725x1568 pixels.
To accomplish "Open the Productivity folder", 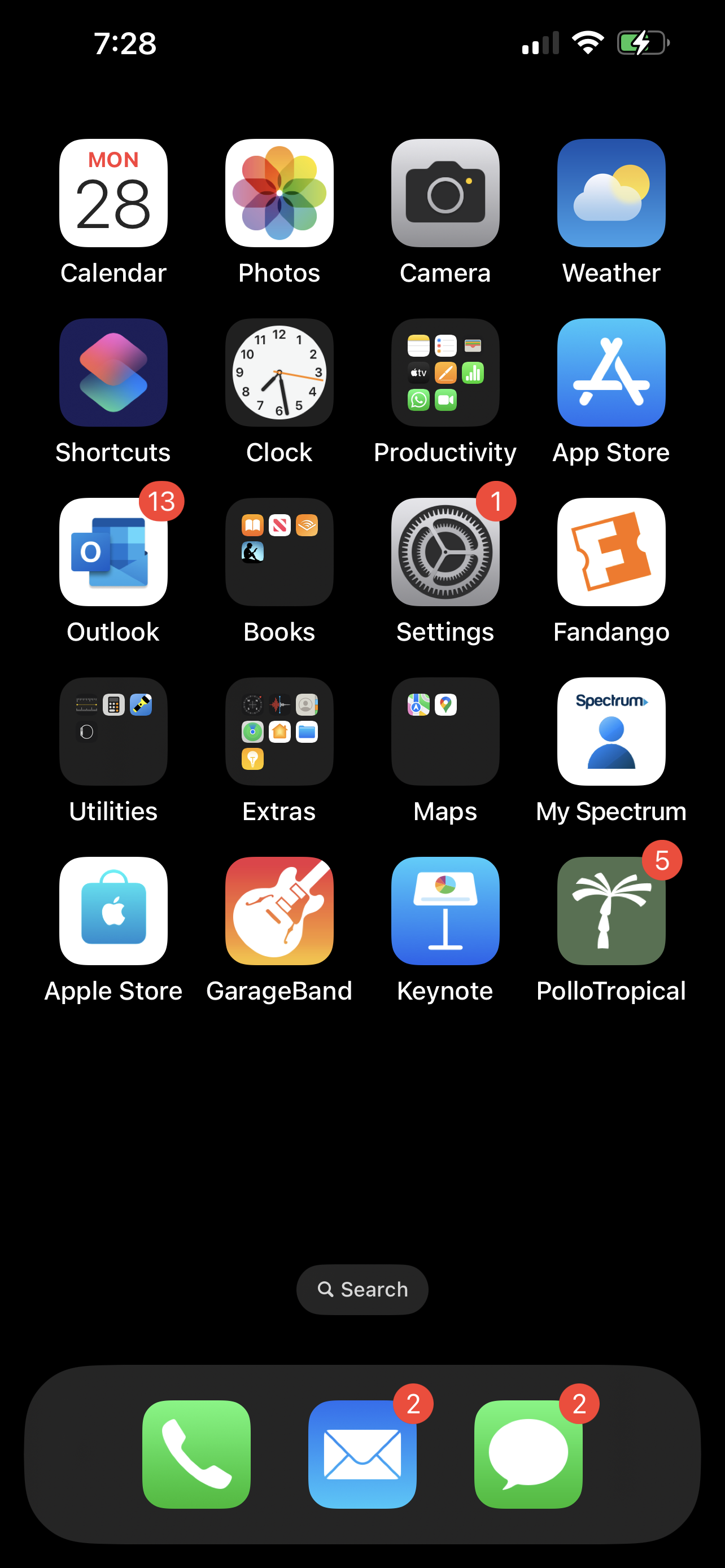I will point(445,373).
